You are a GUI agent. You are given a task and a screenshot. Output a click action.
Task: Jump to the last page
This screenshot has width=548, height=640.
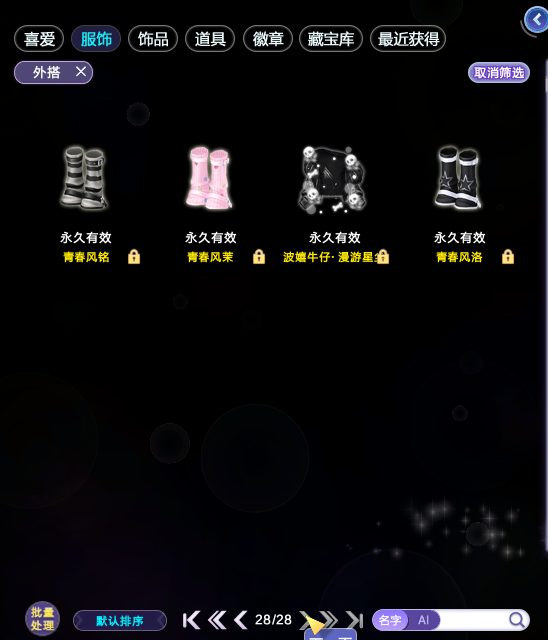[354, 620]
